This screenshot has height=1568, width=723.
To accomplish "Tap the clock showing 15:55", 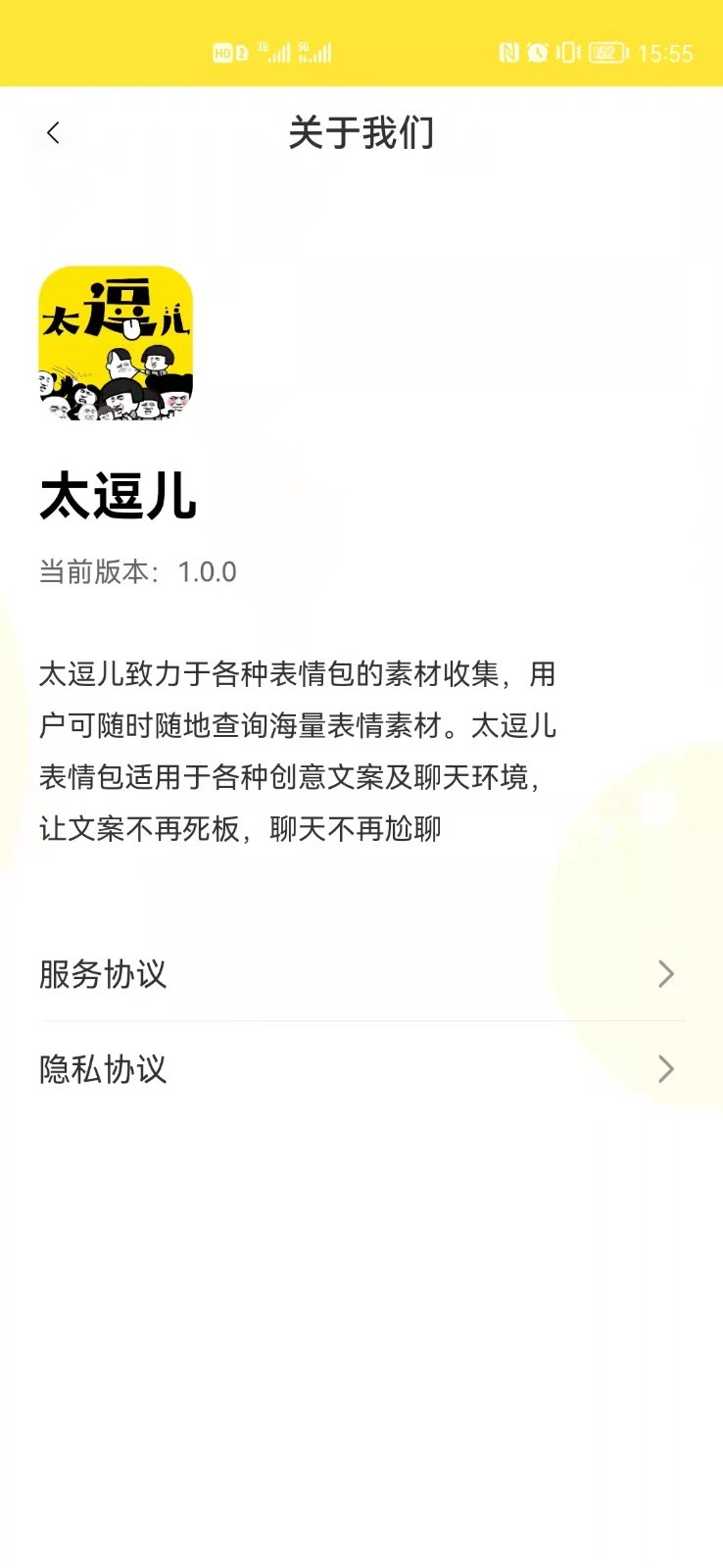I will point(669,54).
